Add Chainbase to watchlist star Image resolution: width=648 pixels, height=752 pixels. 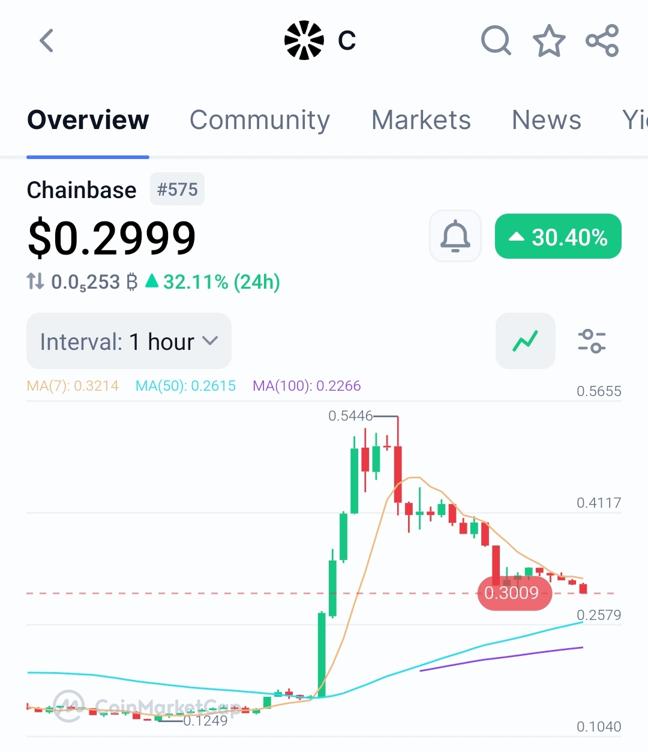[549, 41]
